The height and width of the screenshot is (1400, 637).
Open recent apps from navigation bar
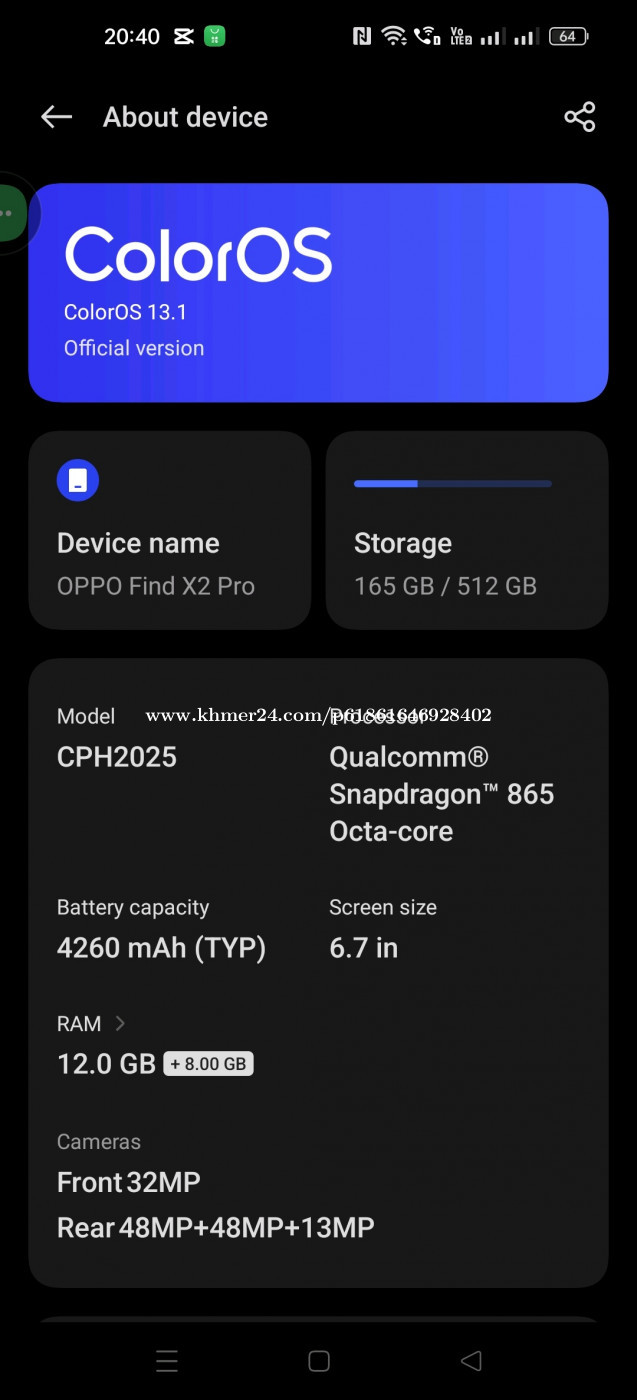point(167,1361)
